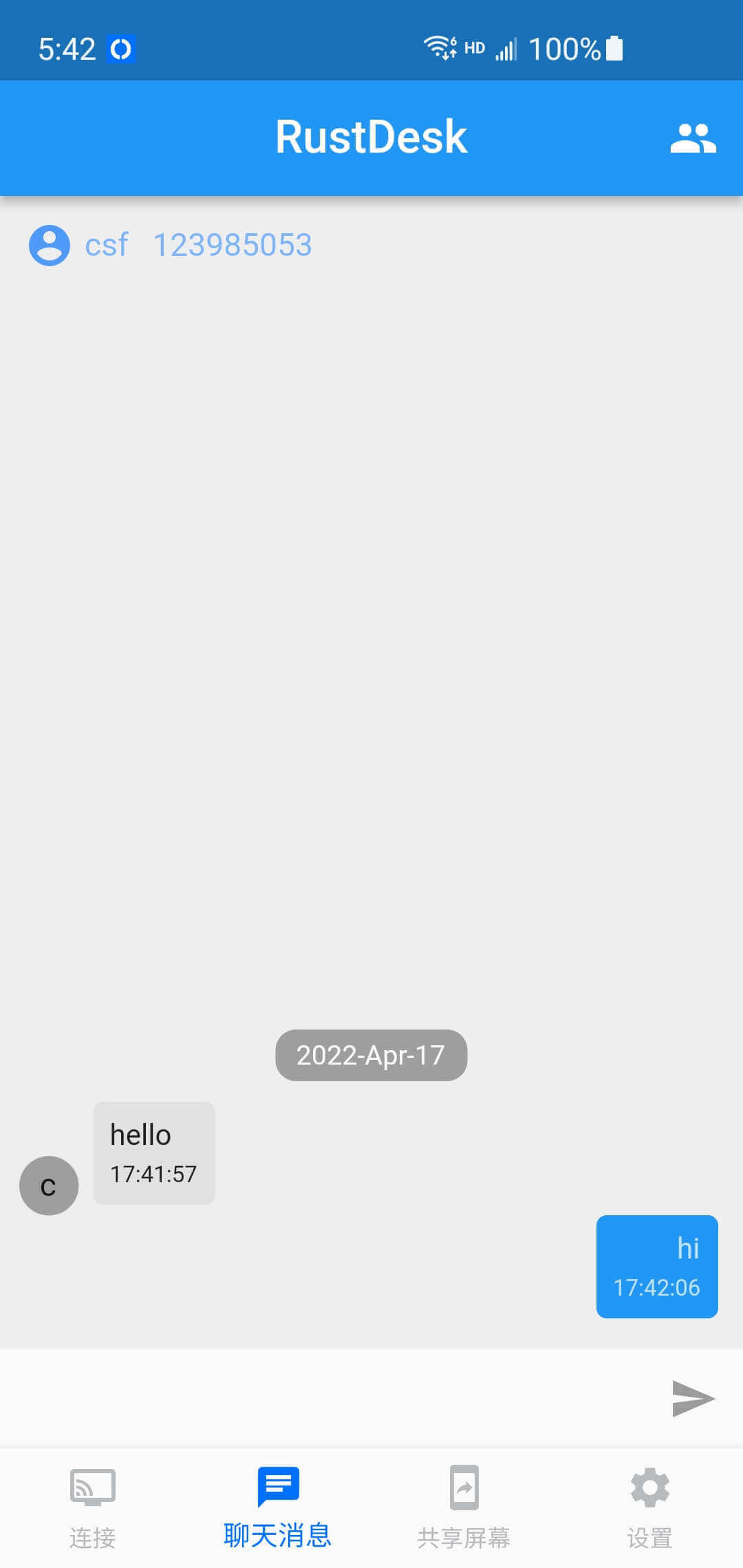Image resolution: width=743 pixels, height=1568 pixels.
Task: Open the 设置 tab
Action: click(649, 1507)
